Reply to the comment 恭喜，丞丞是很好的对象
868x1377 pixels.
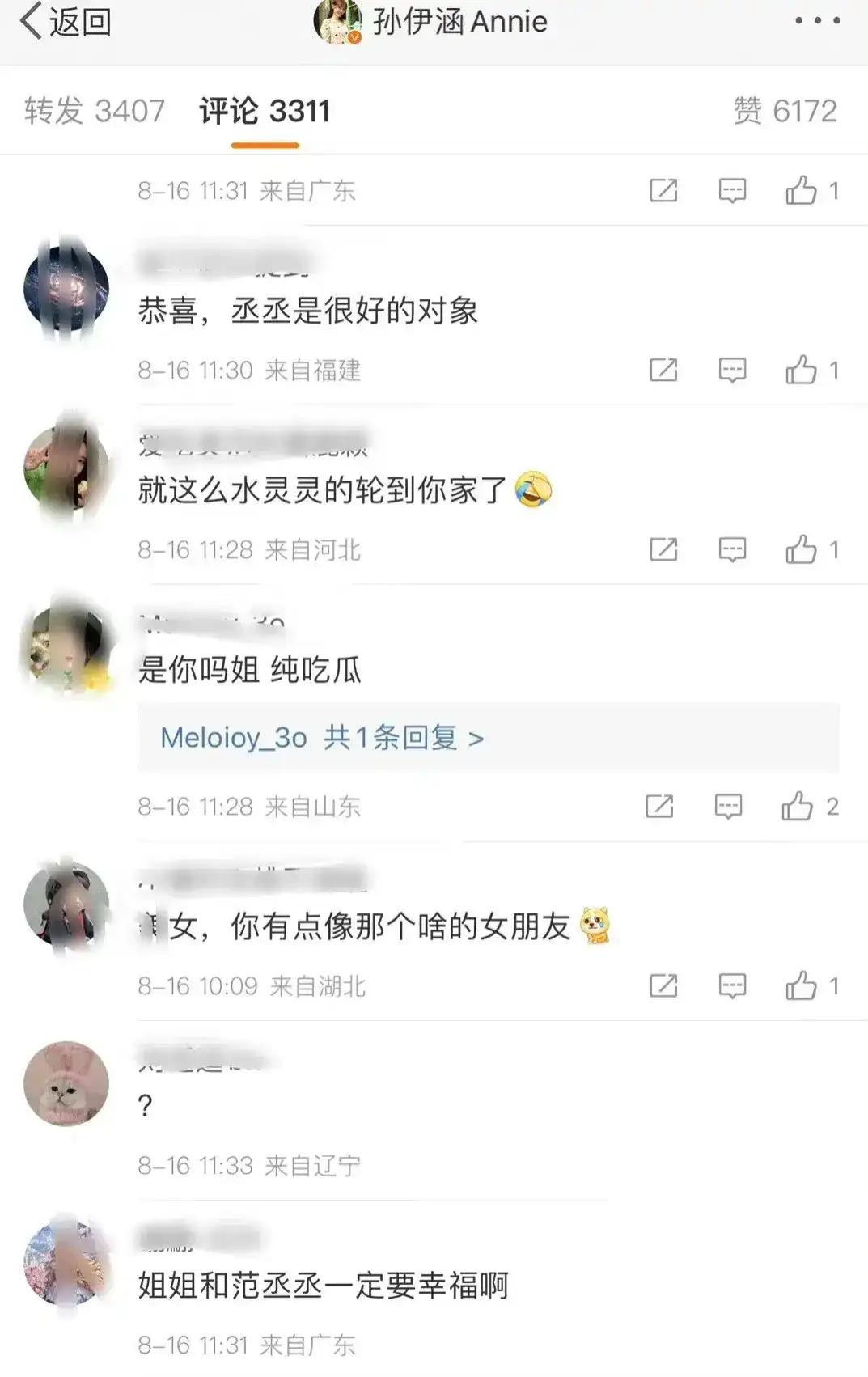pyautogui.click(x=732, y=371)
